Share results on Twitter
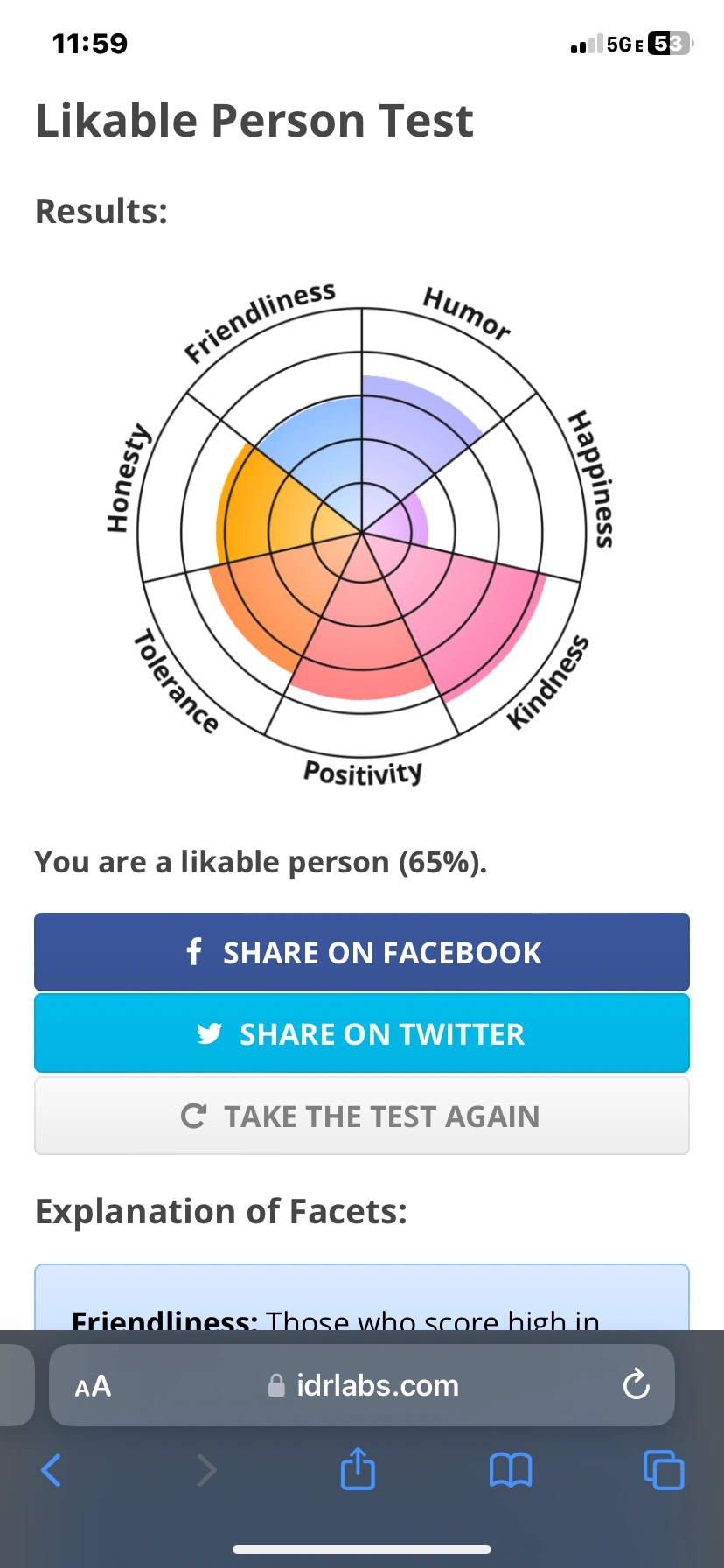This screenshot has height=1568, width=724. [x=362, y=1033]
